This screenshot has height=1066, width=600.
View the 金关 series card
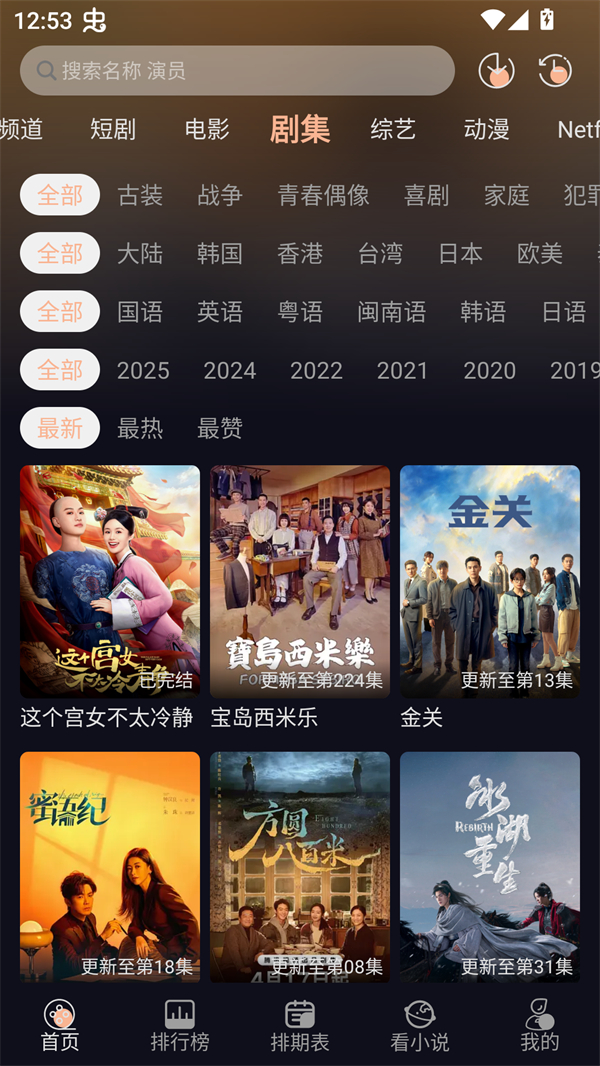(x=490, y=582)
